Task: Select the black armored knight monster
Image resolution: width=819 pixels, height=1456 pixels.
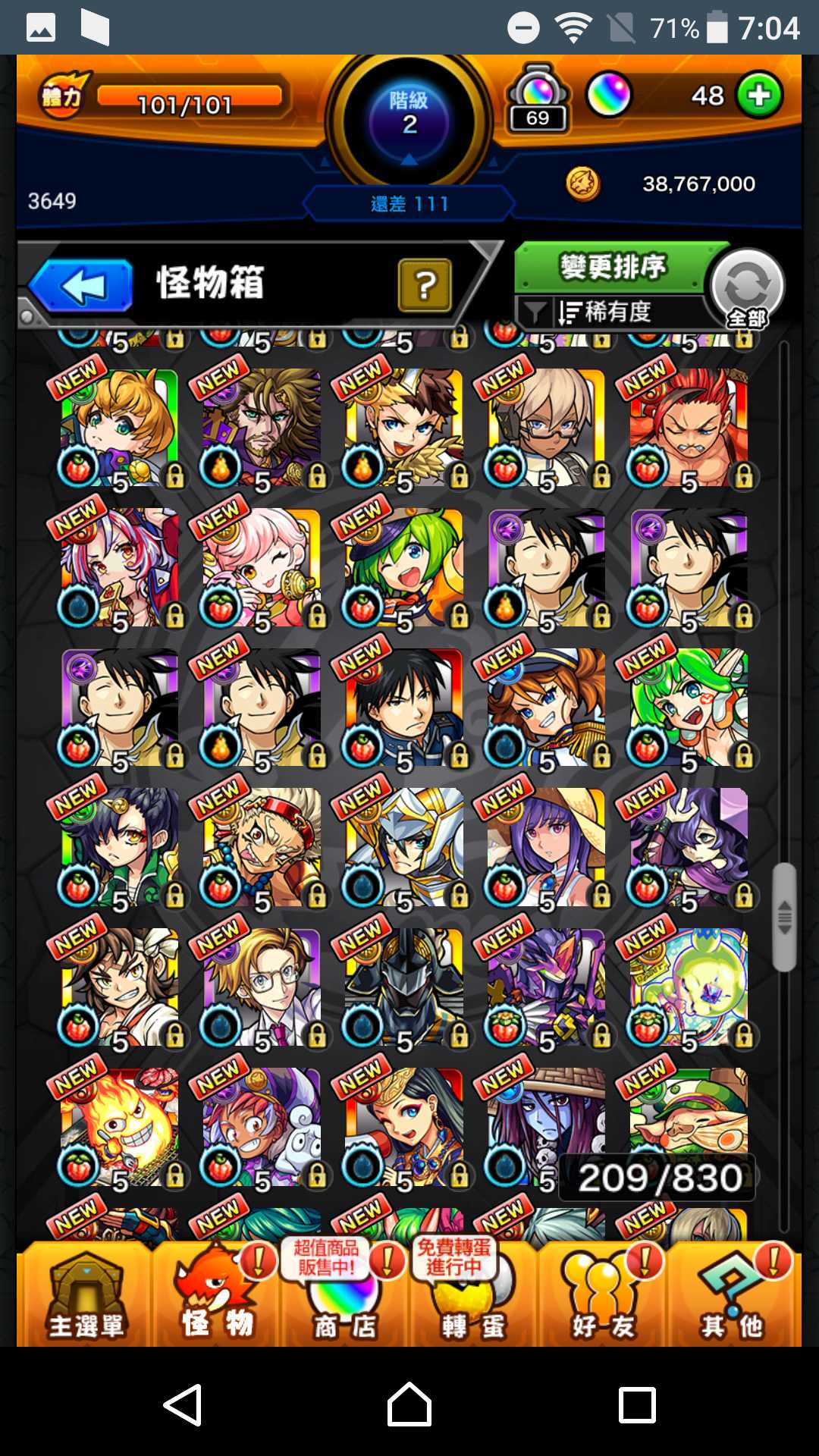Action: click(x=403, y=986)
